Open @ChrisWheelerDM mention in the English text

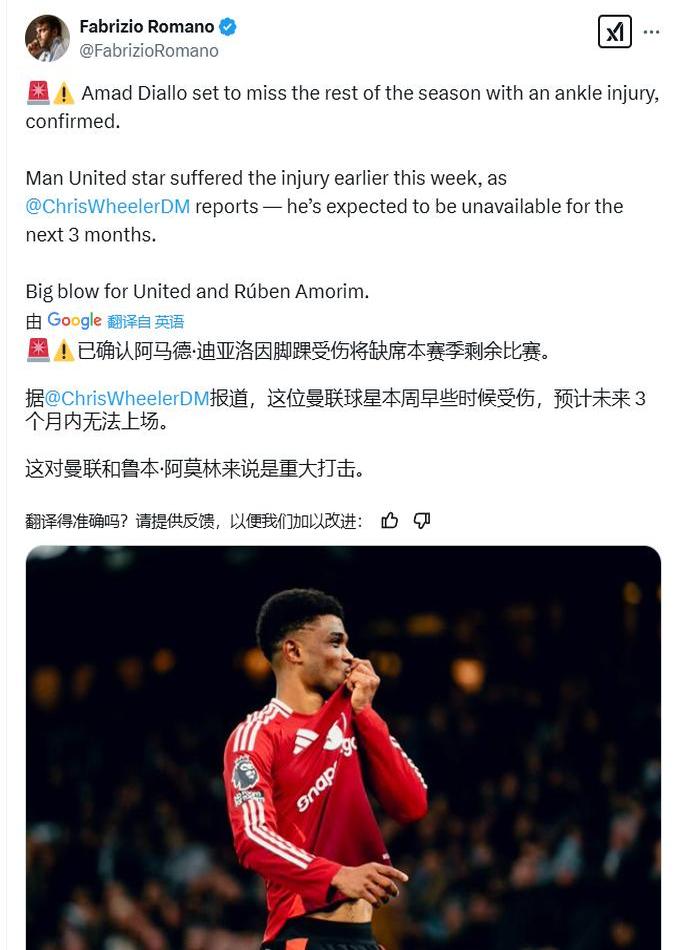[x=108, y=207]
